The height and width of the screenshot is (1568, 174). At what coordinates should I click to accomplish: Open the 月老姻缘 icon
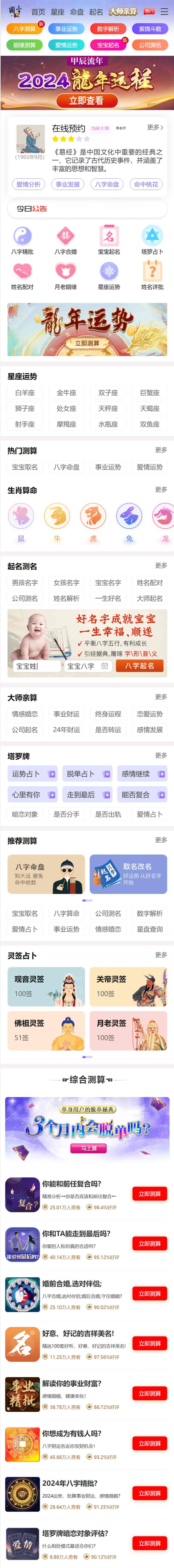pyautogui.click(x=66, y=275)
